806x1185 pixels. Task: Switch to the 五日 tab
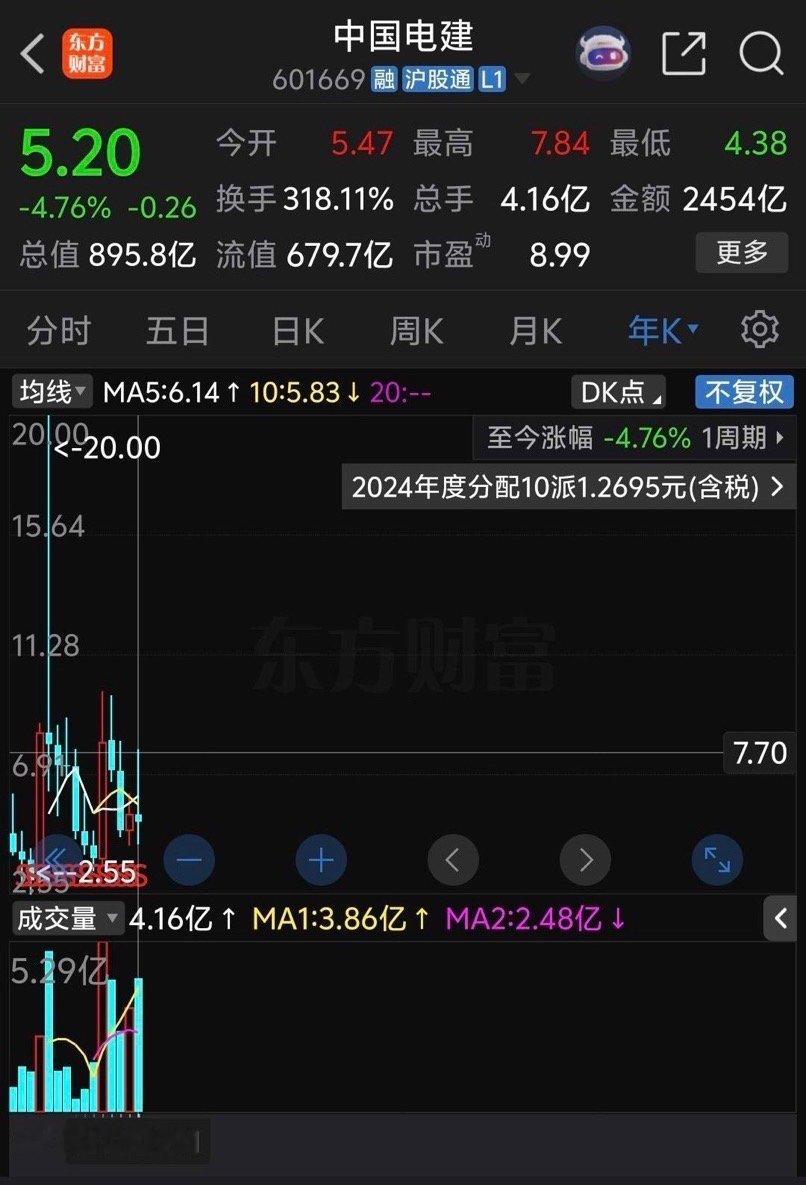[177, 331]
